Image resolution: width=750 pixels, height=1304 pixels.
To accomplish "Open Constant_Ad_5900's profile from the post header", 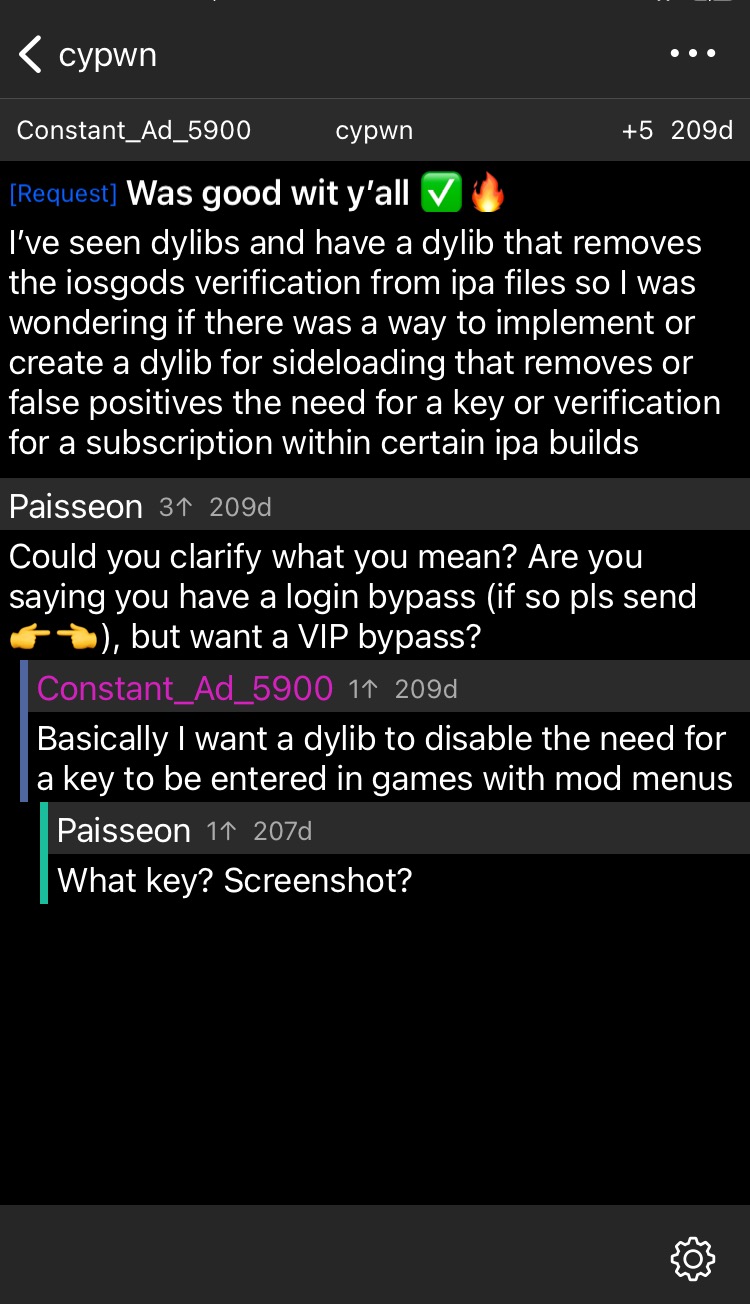I will click(134, 130).
